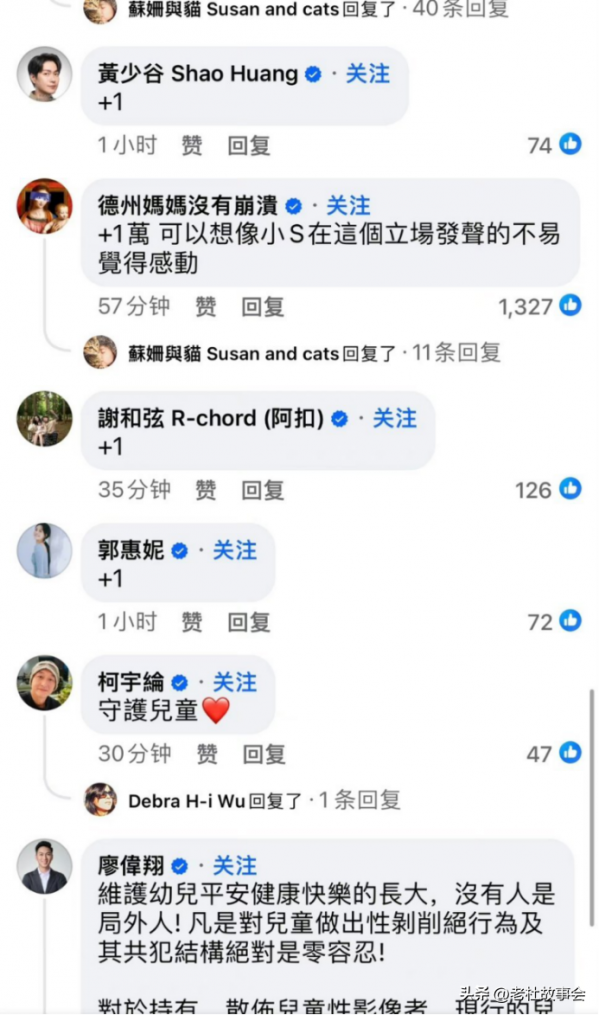Like 黃少谷 Shao Huang's comment
This screenshot has width=600, height=1015.
click(x=192, y=146)
